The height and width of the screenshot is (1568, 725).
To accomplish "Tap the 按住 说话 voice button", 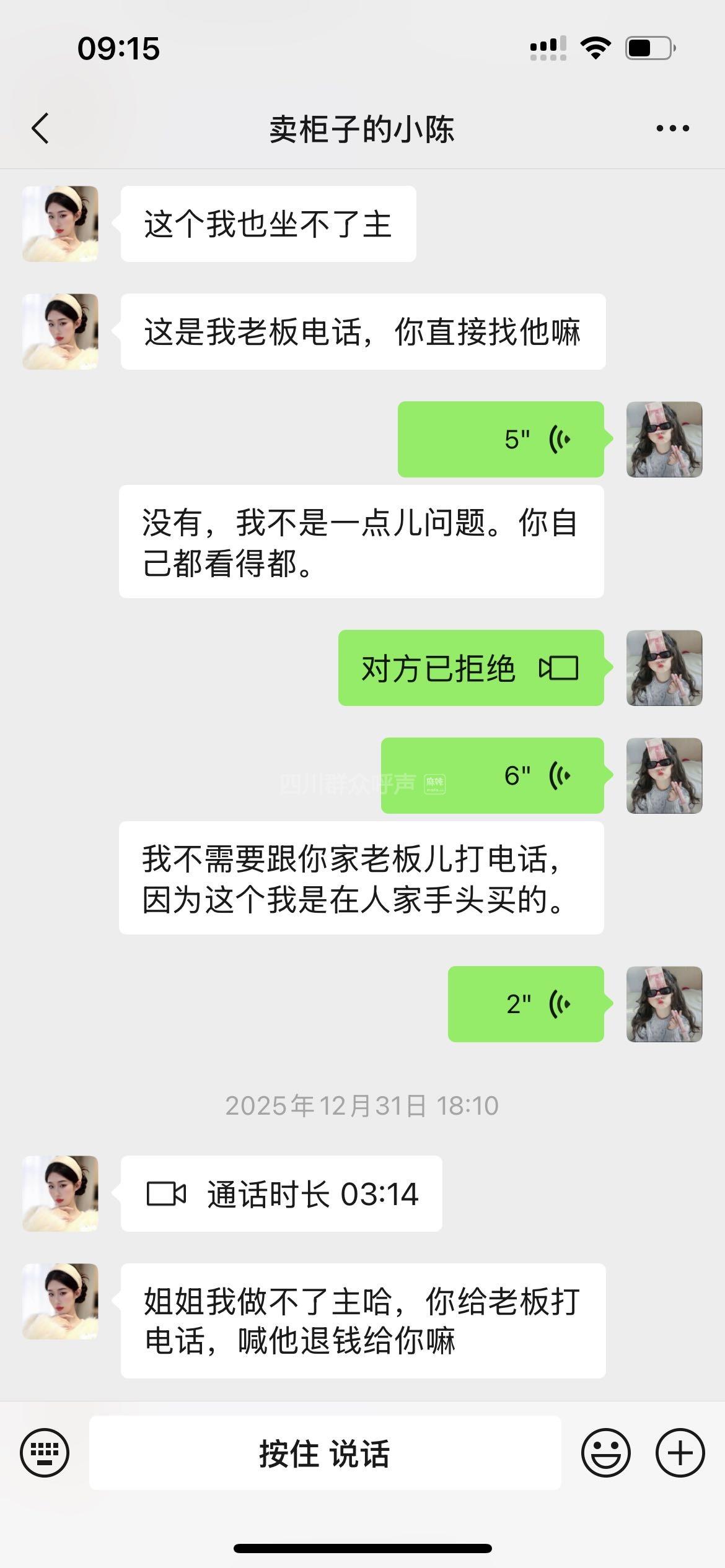I will pos(325,1453).
